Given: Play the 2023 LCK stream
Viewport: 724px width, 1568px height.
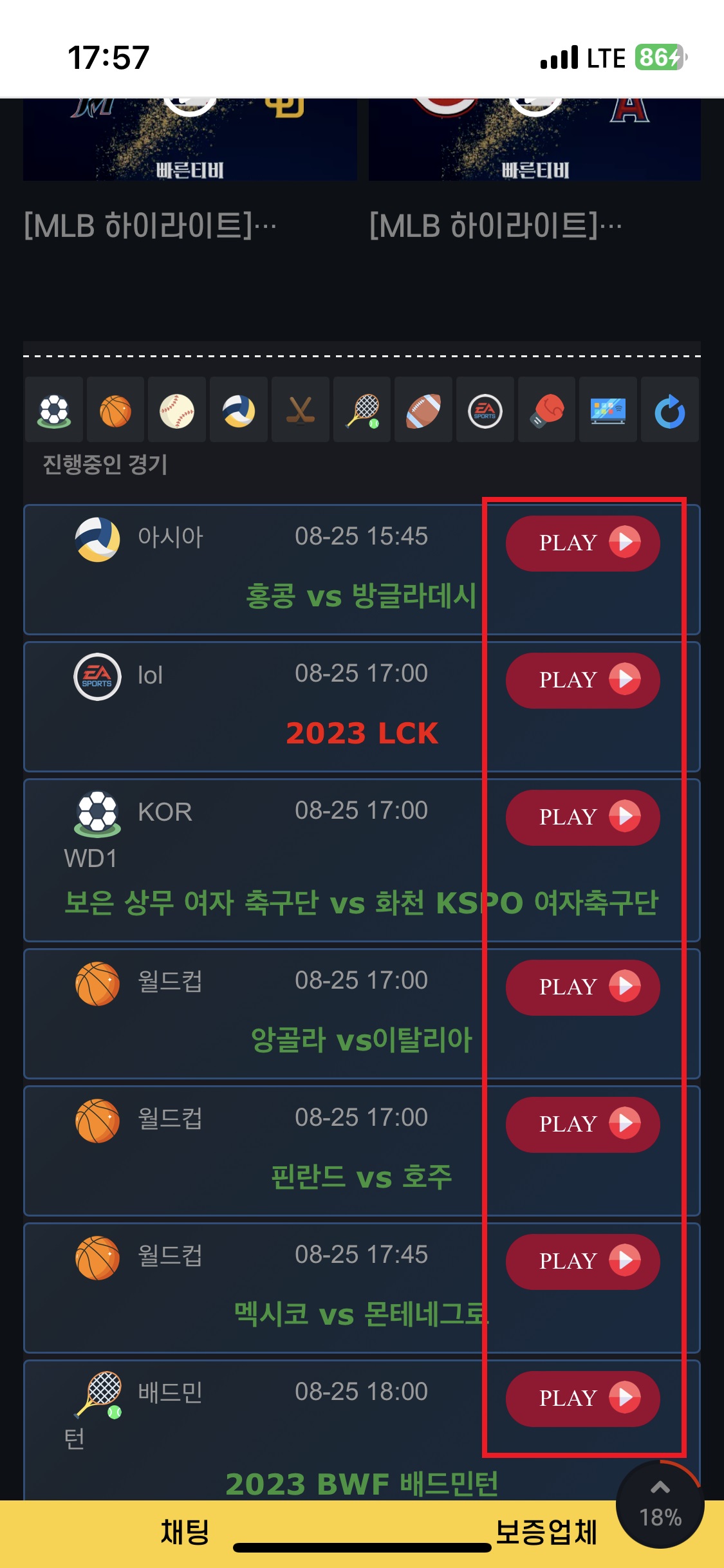Looking at the screenshot, I should pyautogui.click(x=582, y=680).
